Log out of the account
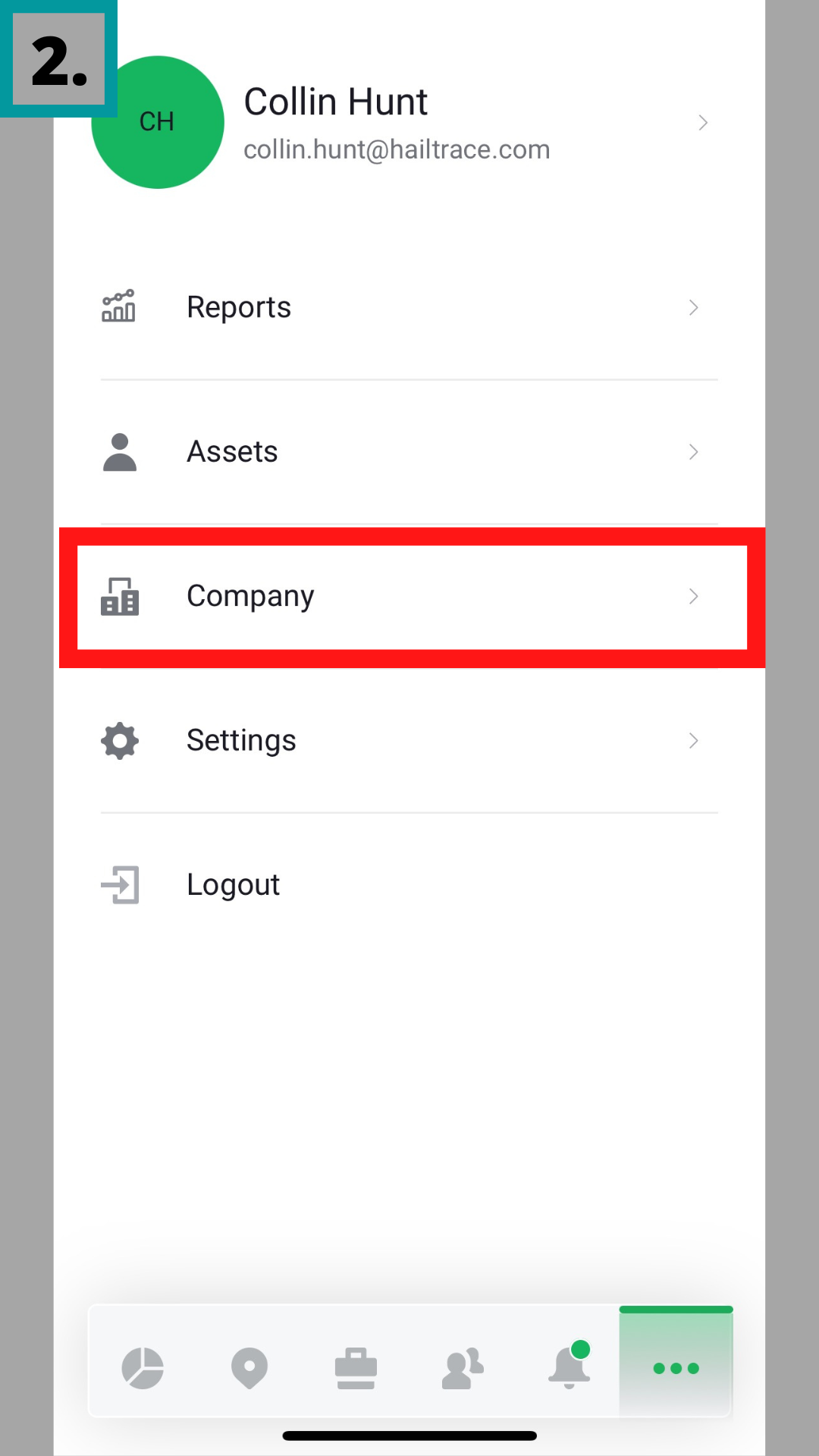The width and height of the screenshot is (819, 1456). click(x=234, y=885)
